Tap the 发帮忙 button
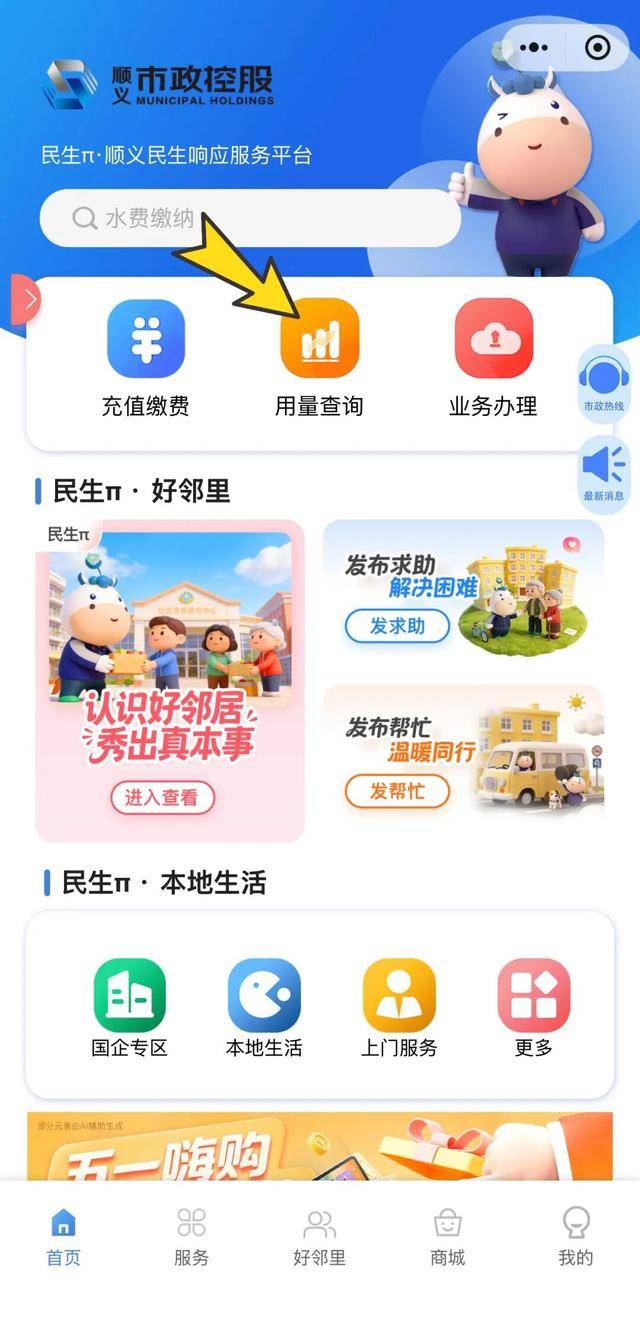Screen dimensions: 640x1321 (397, 791)
